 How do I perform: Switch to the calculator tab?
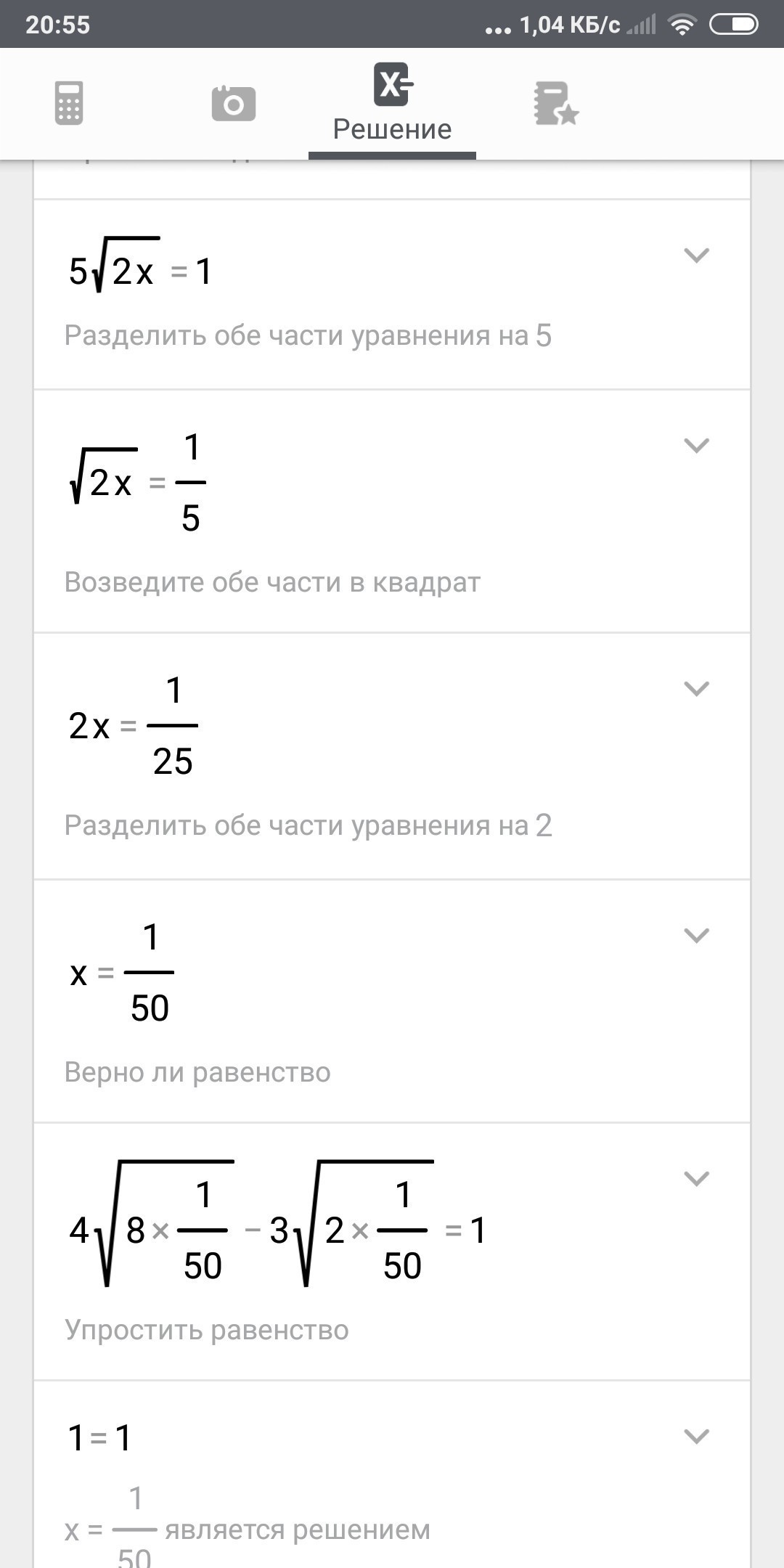click(69, 103)
